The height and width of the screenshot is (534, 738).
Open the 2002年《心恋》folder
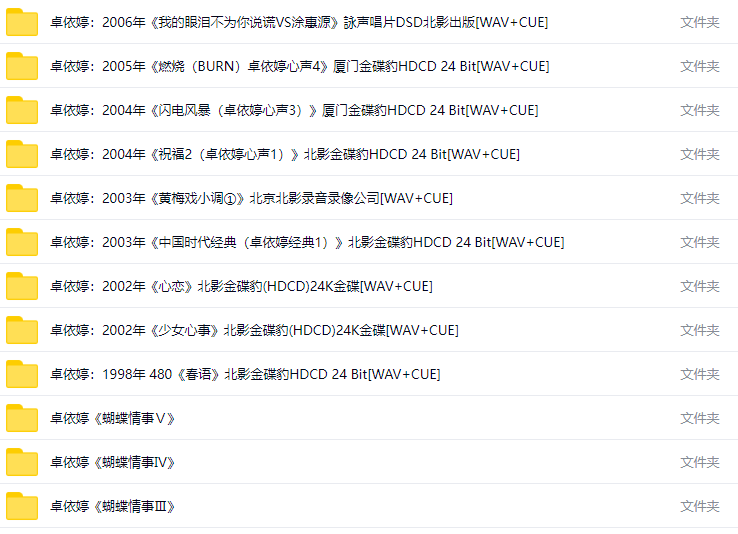coord(241,286)
